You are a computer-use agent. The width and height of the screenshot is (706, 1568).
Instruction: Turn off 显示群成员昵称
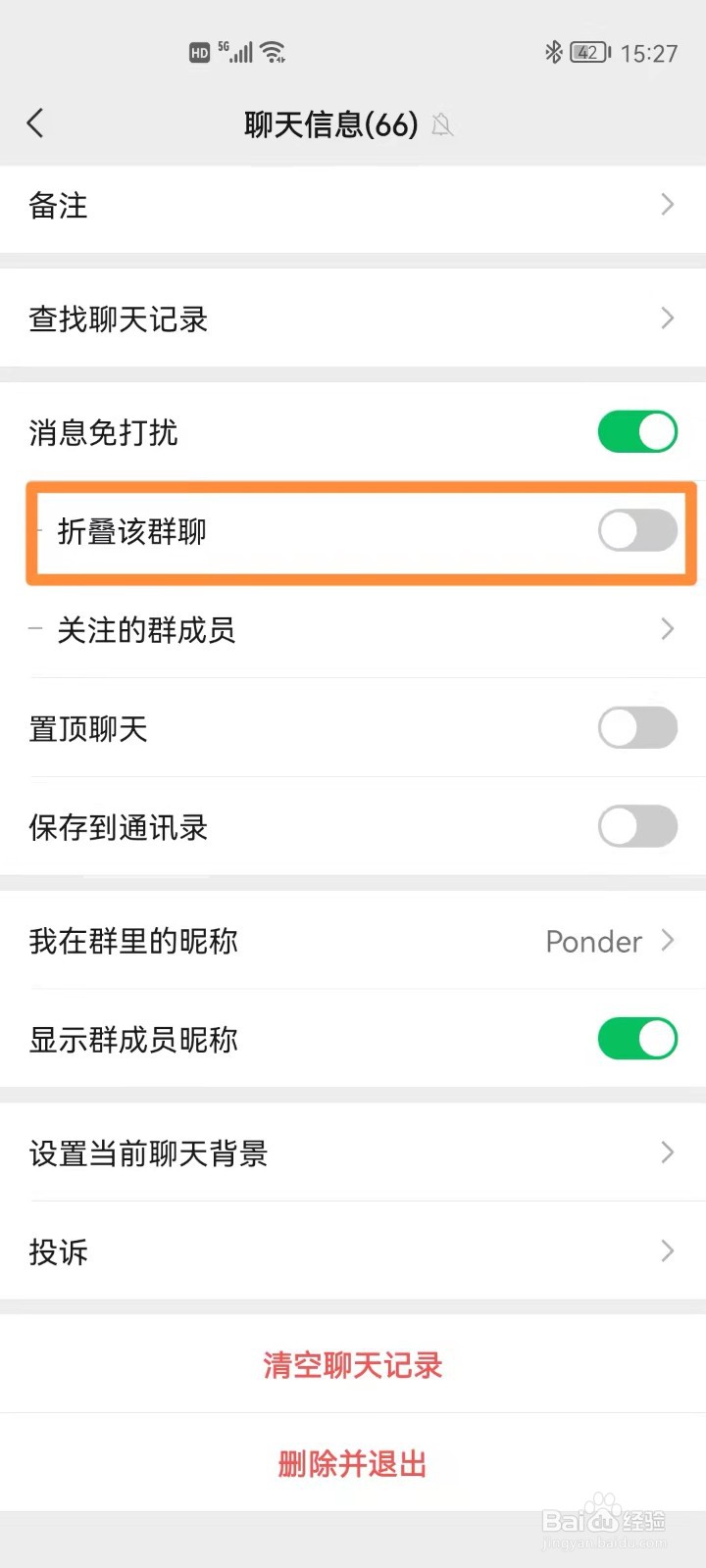pos(636,1039)
